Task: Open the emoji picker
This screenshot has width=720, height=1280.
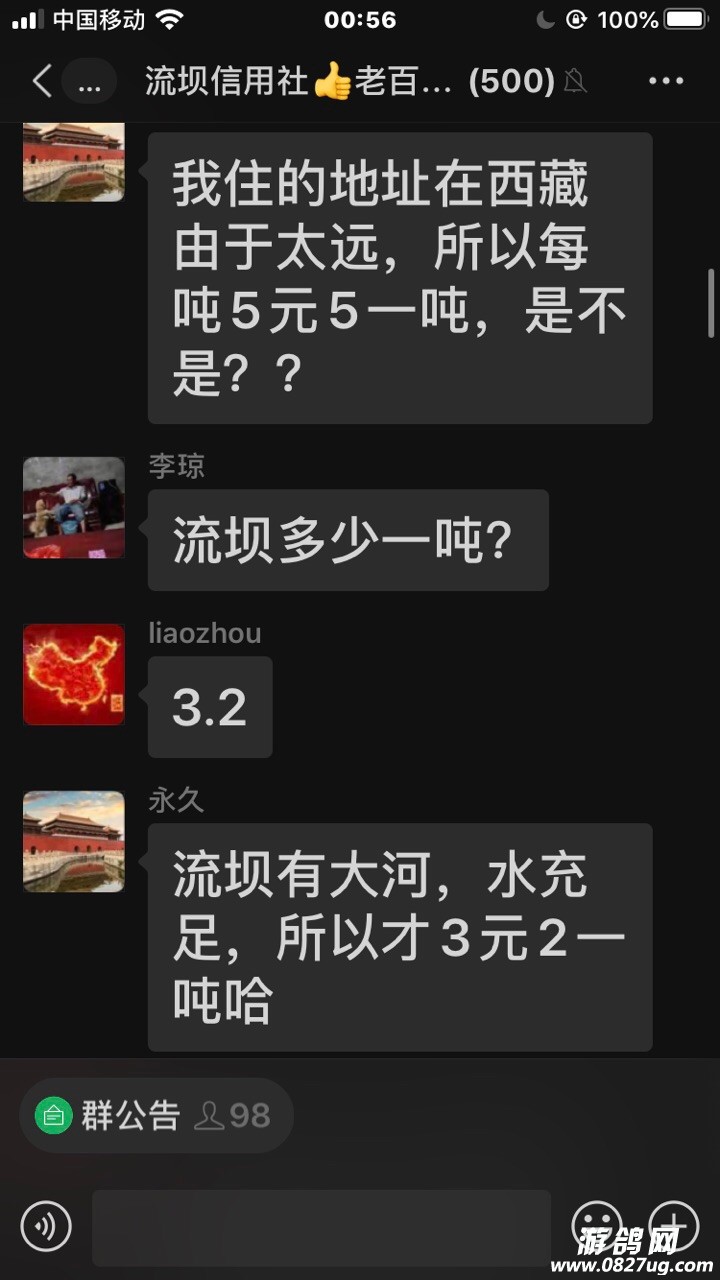Action: [x=596, y=1224]
